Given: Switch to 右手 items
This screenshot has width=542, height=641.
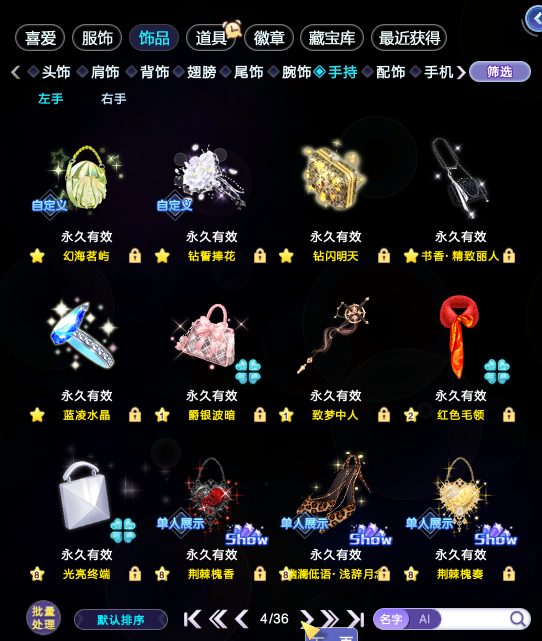Looking at the screenshot, I should coord(113,99).
